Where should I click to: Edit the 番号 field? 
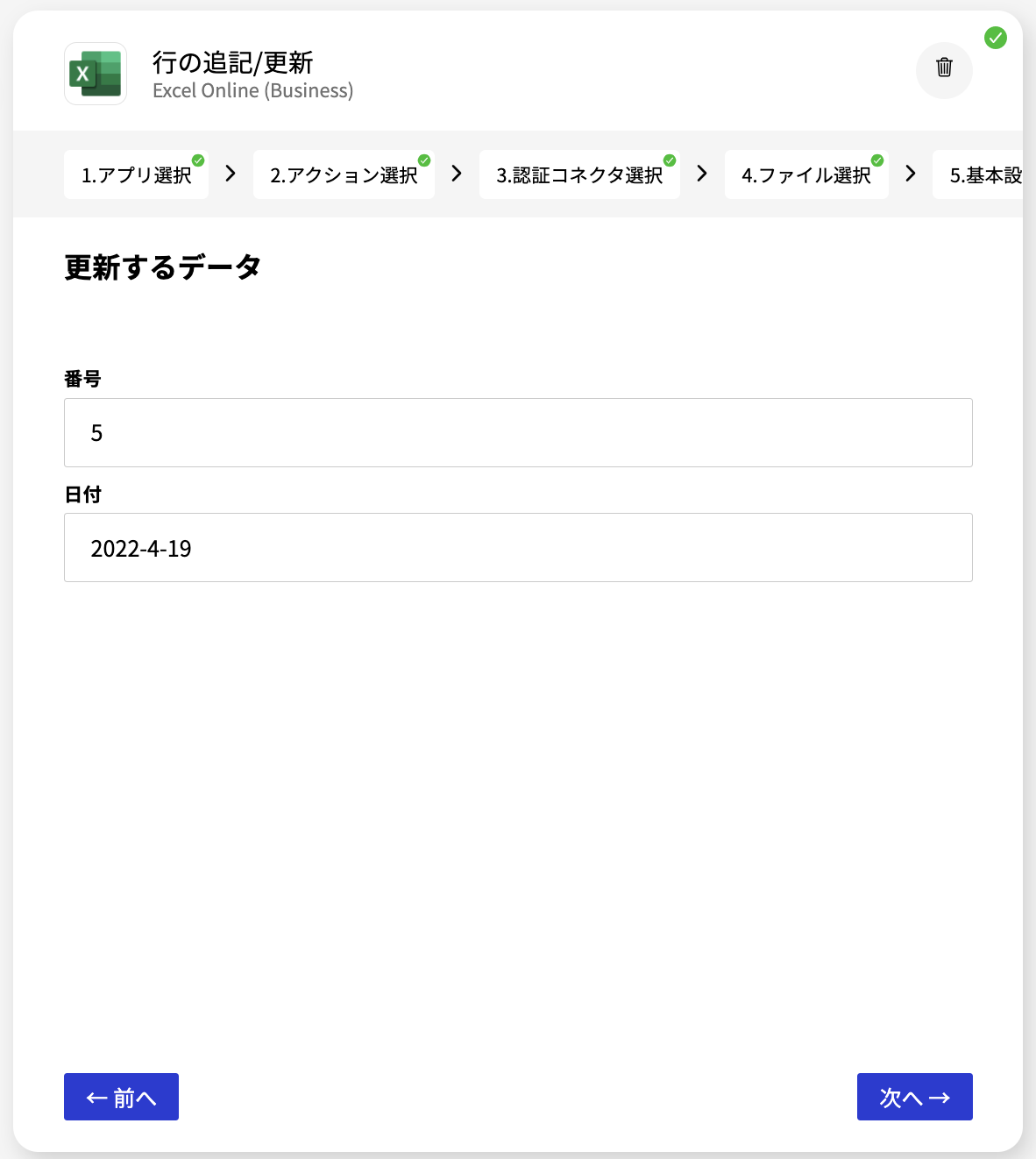click(518, 433)
